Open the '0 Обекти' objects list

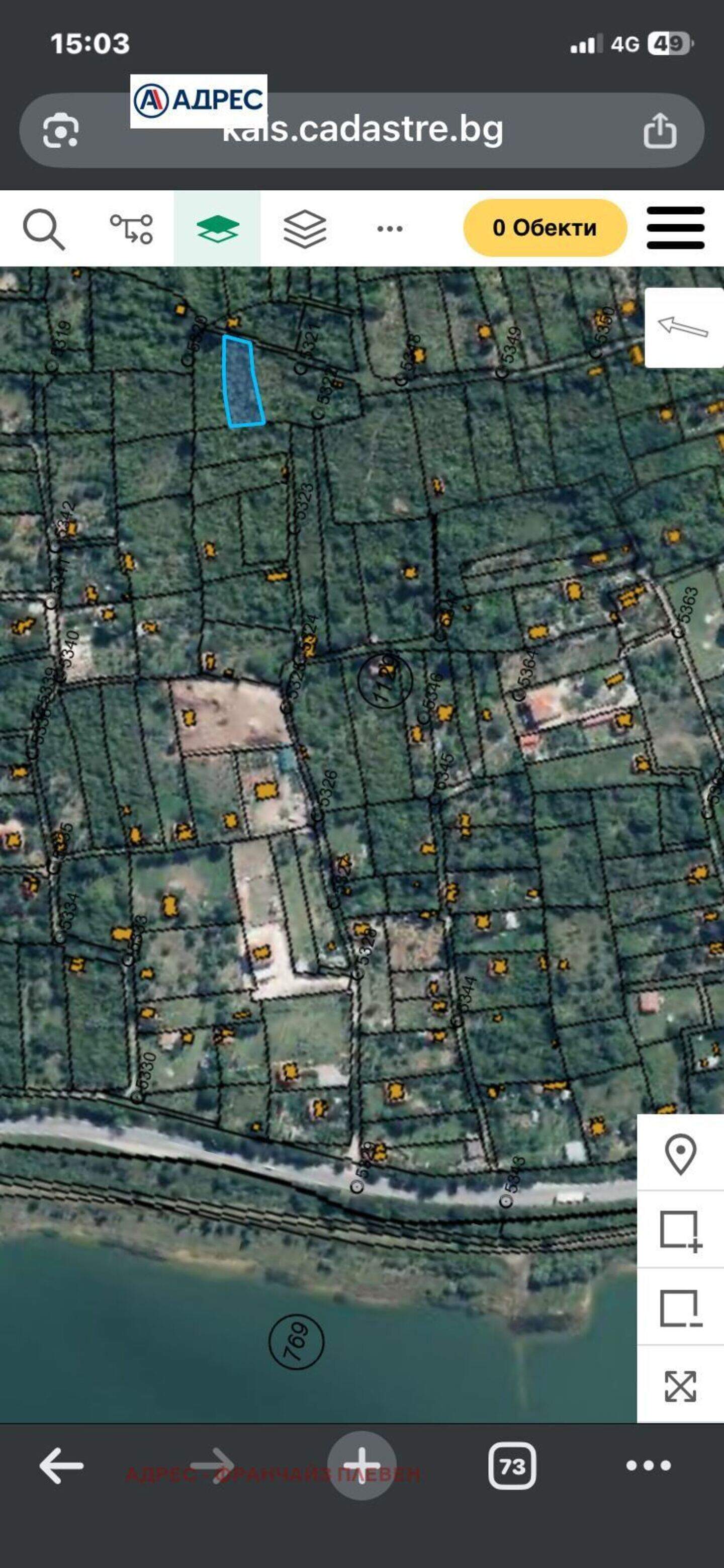tap(545, 228)
